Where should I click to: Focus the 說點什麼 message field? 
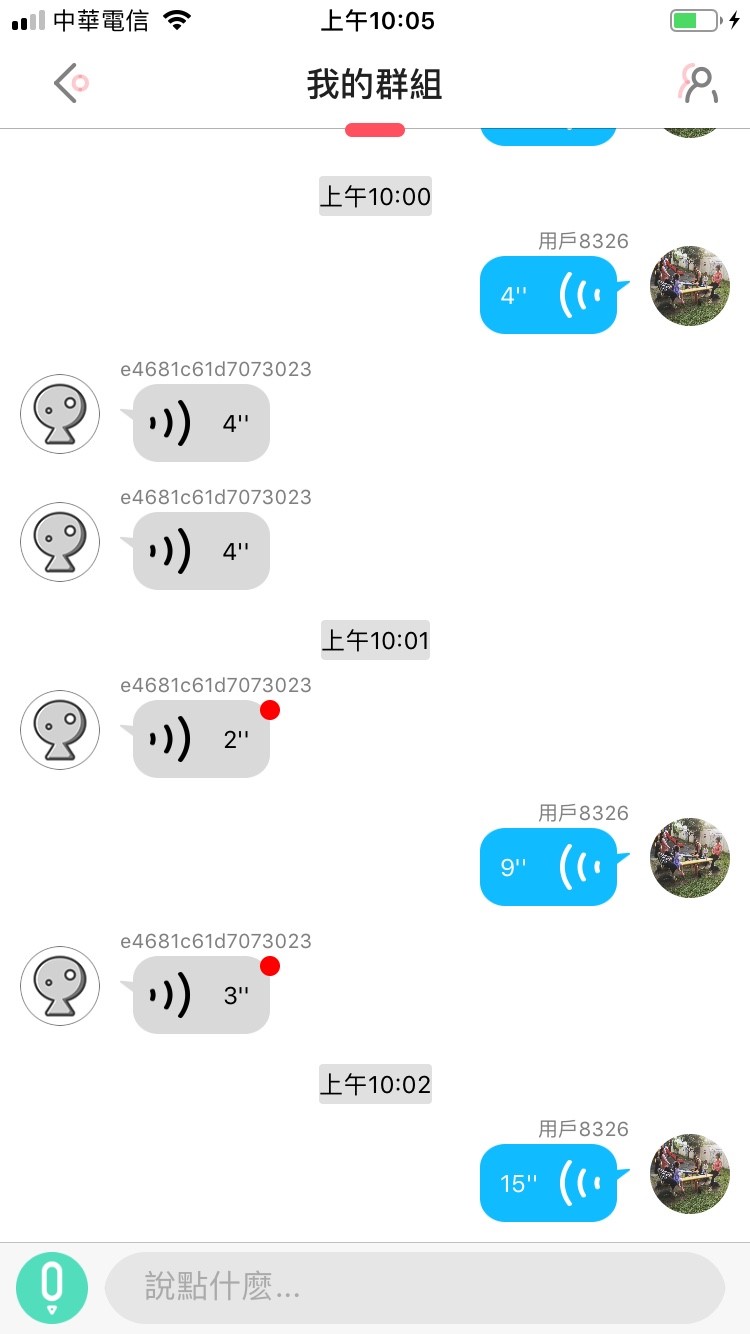coord(414,1287)
